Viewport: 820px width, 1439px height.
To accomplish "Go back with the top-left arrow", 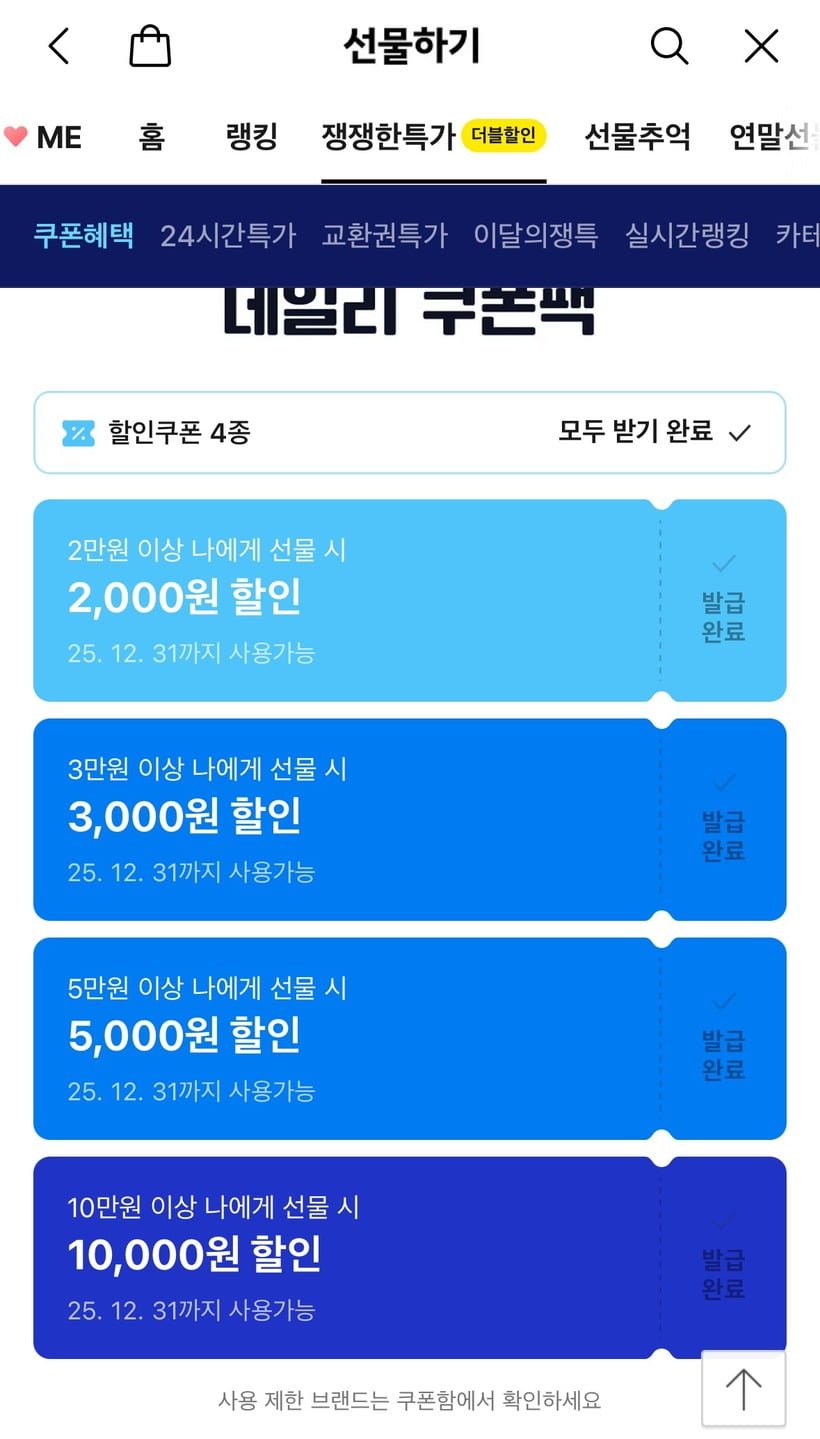I will (59, 46).
